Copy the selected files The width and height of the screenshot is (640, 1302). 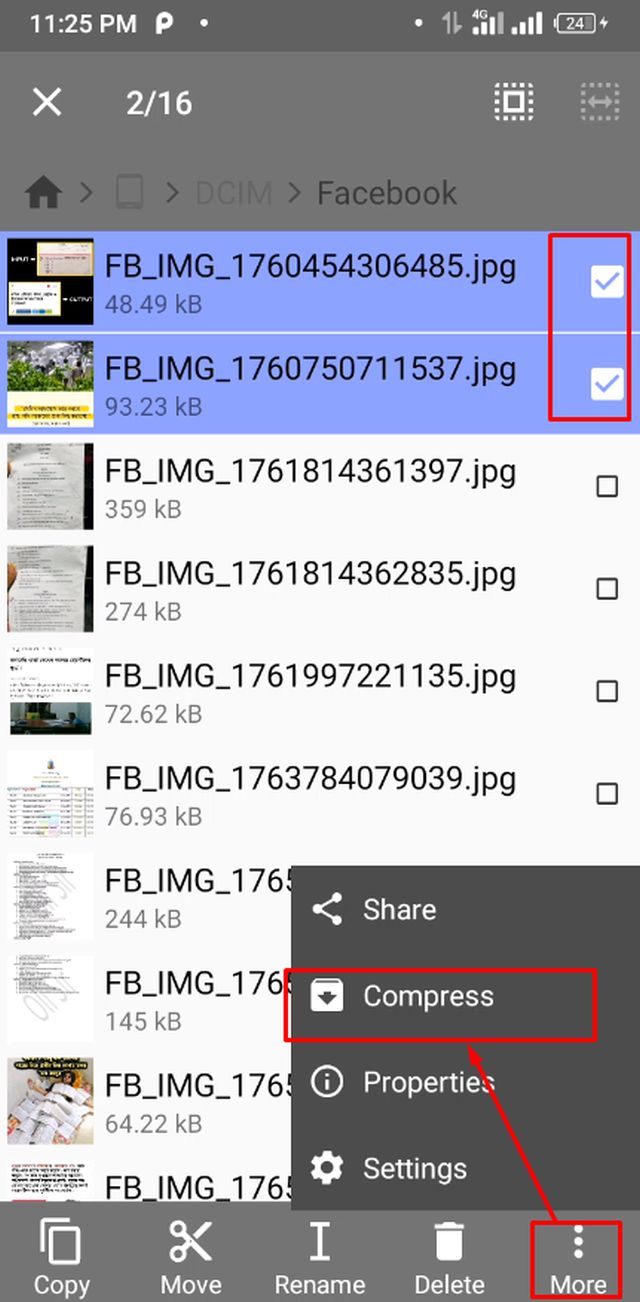[x=61, y=1258]
